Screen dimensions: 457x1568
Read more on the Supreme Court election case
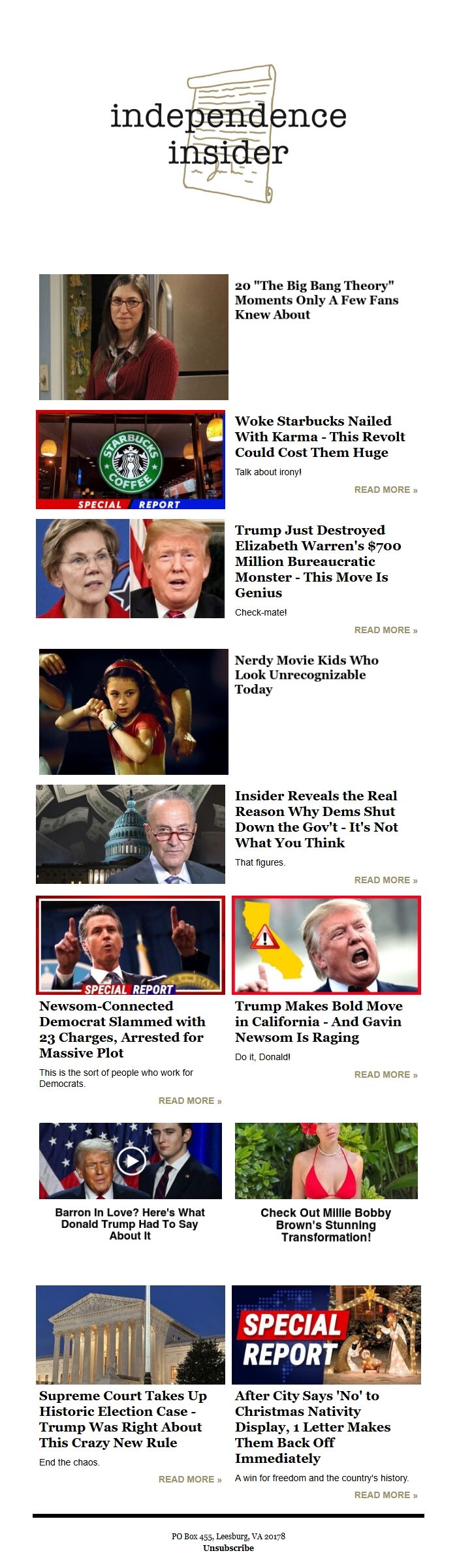pyautogui.click(x=189, y=1479)
